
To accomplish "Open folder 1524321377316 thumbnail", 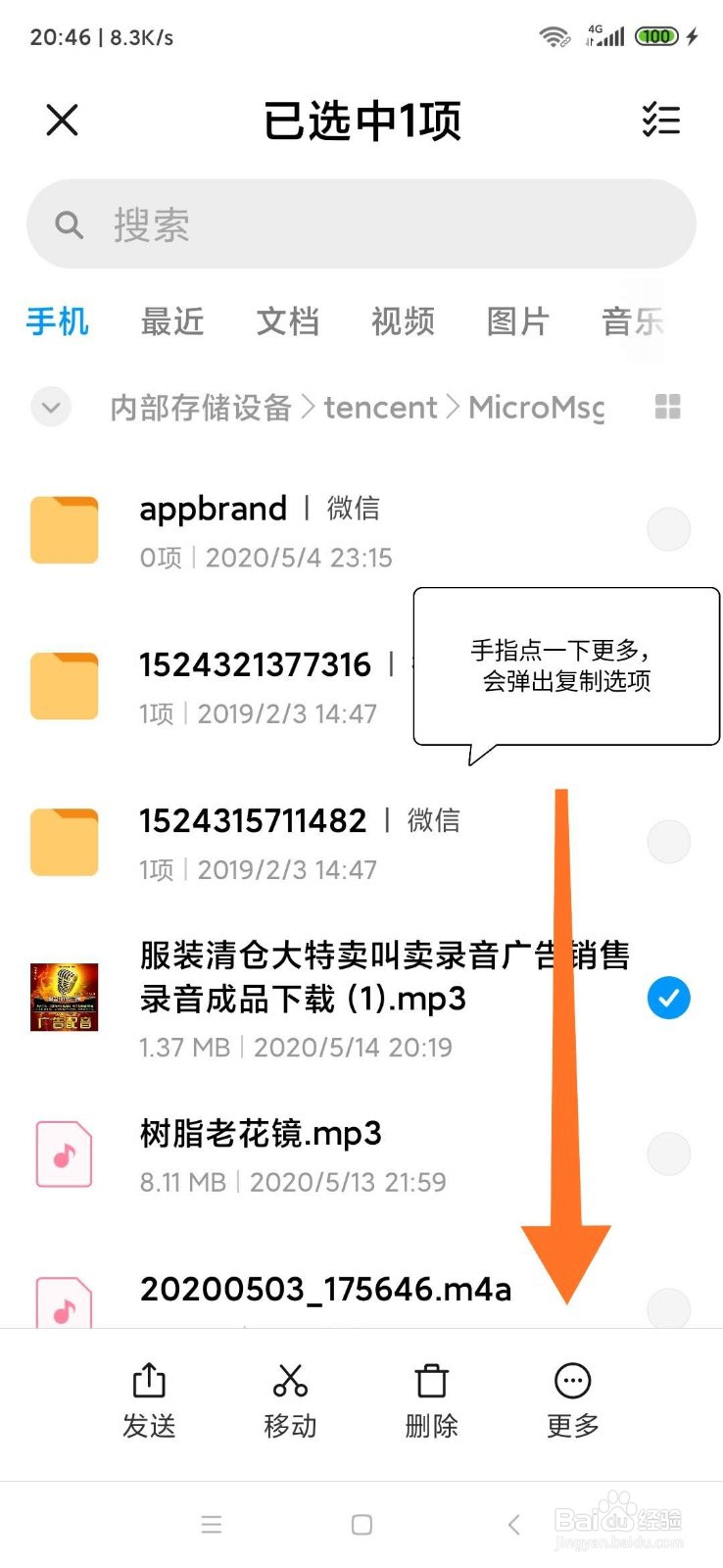I will [x=64, y=685].
